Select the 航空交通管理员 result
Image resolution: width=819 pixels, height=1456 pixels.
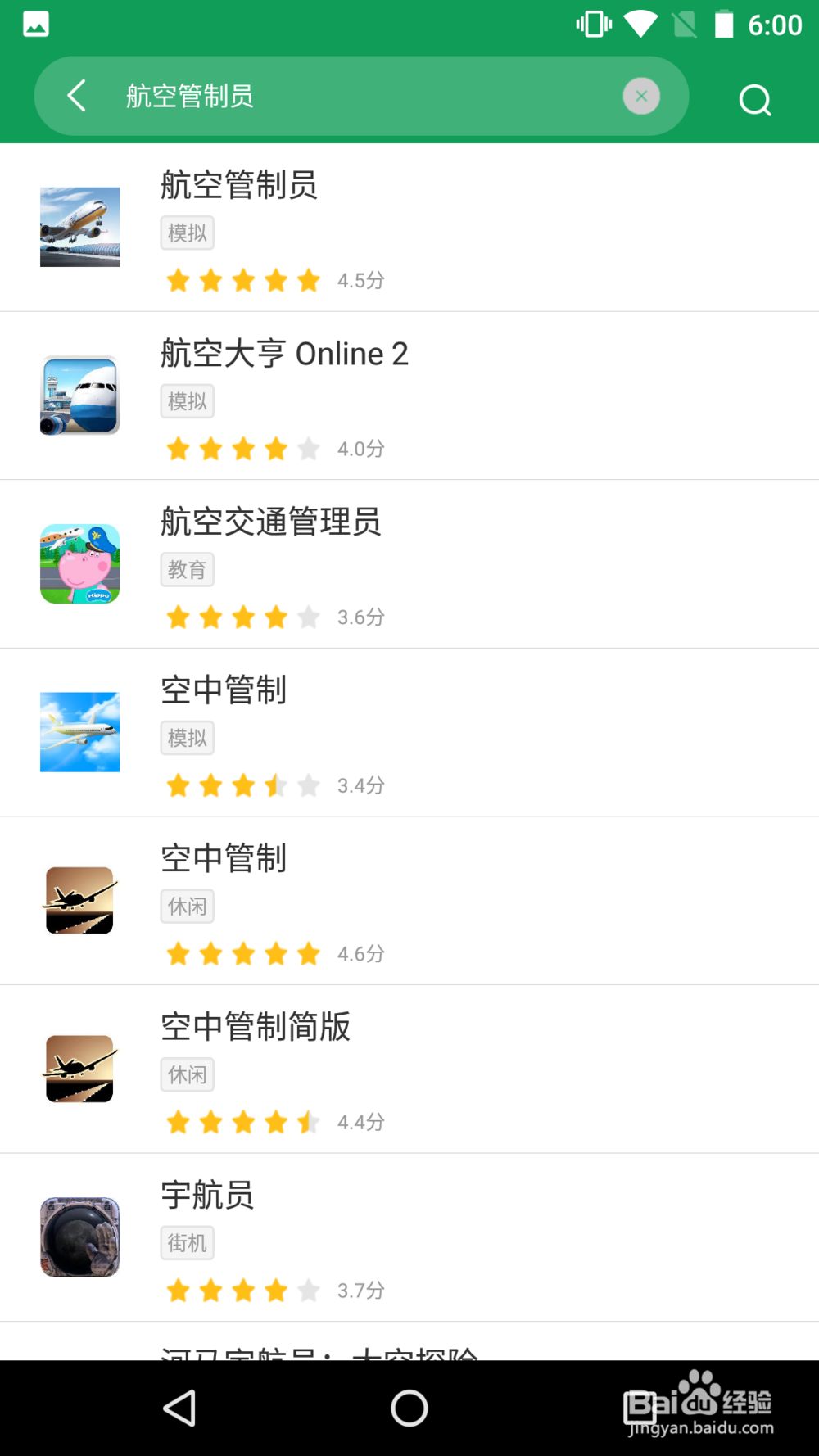[409, 564]
